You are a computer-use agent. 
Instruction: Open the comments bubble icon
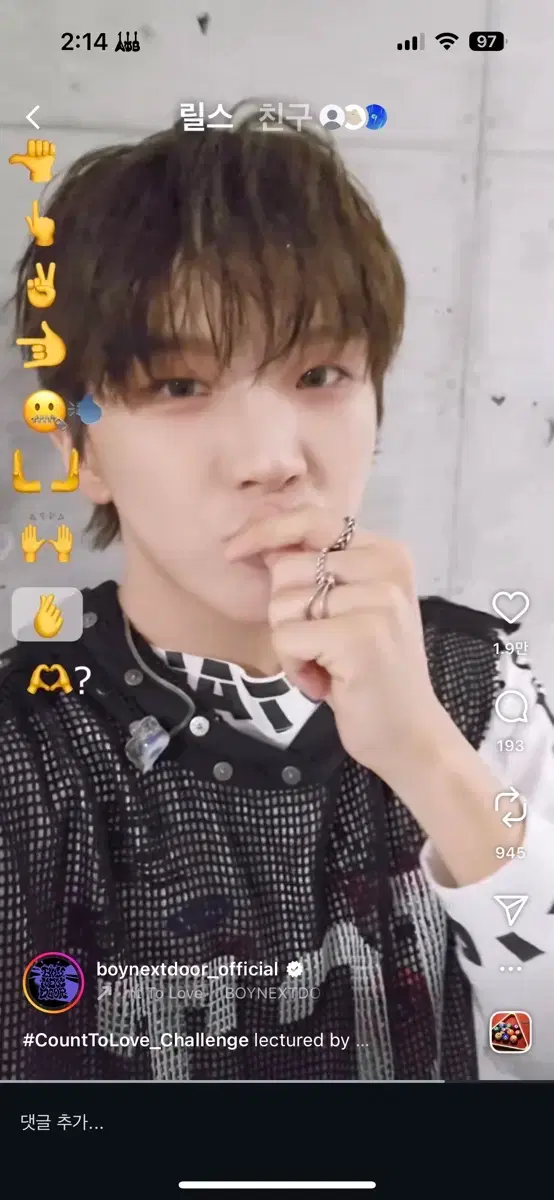pyautogui.click(x=511, y=708)
